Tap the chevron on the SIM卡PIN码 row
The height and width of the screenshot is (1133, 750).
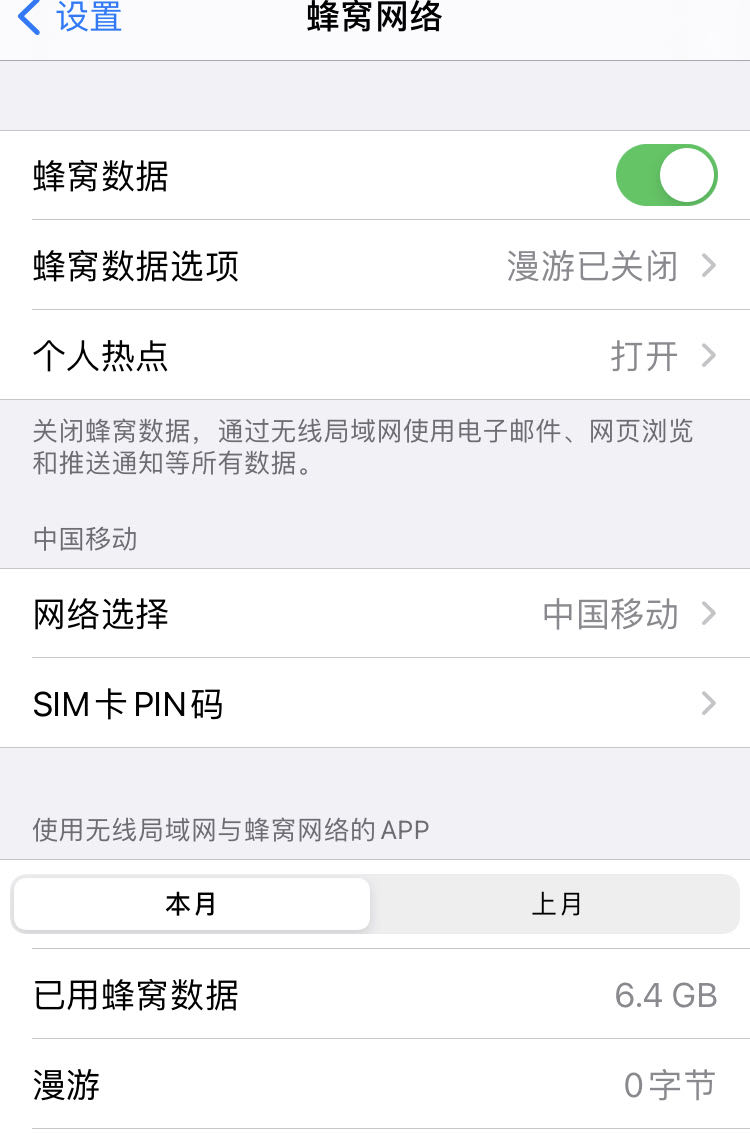(710, 704)
